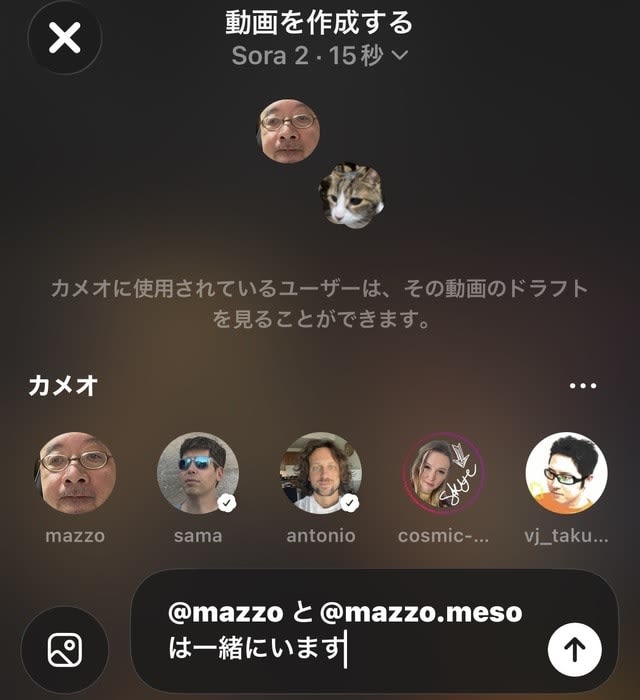Tap the selected cat cameo bubble

tap(352, 196)
